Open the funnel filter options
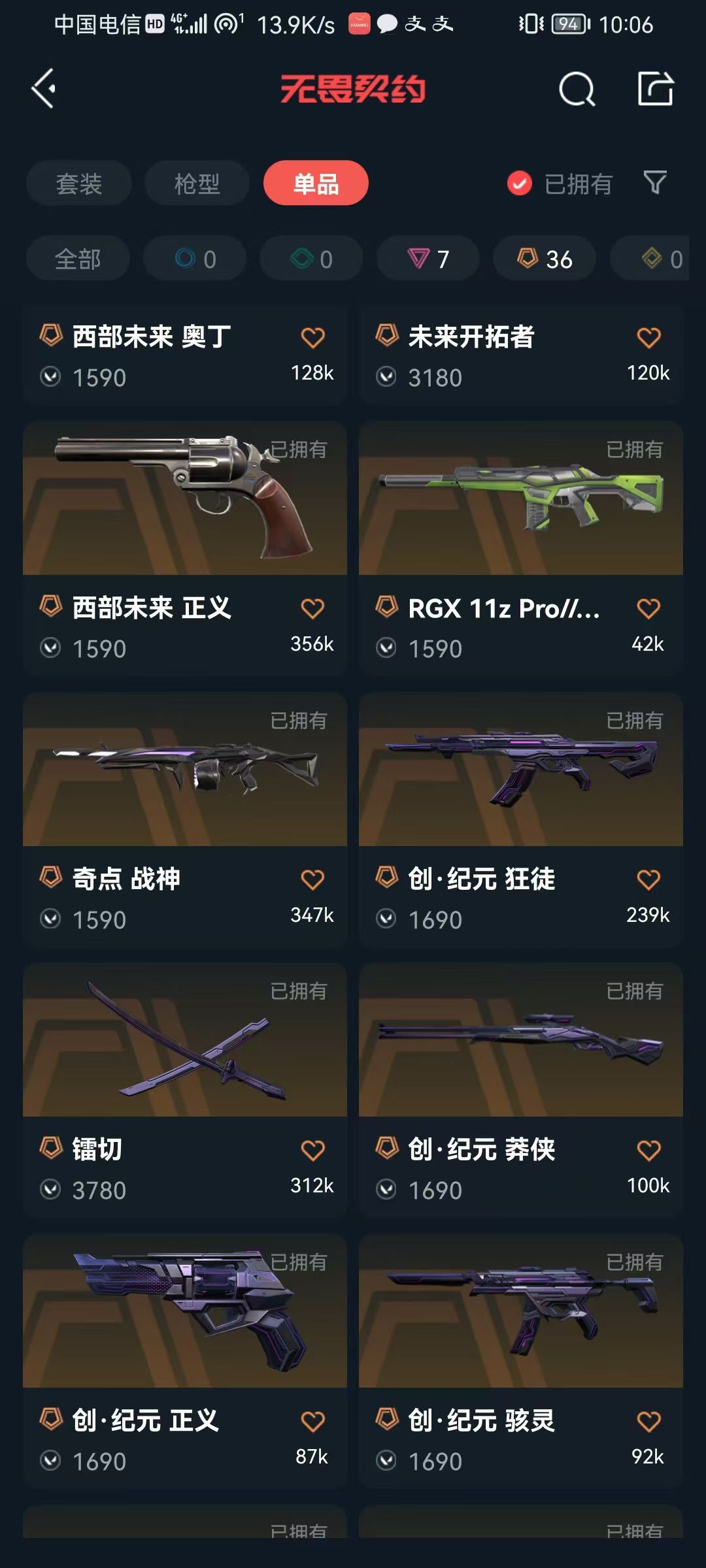The image size is (706, 1568). (654, 183)
